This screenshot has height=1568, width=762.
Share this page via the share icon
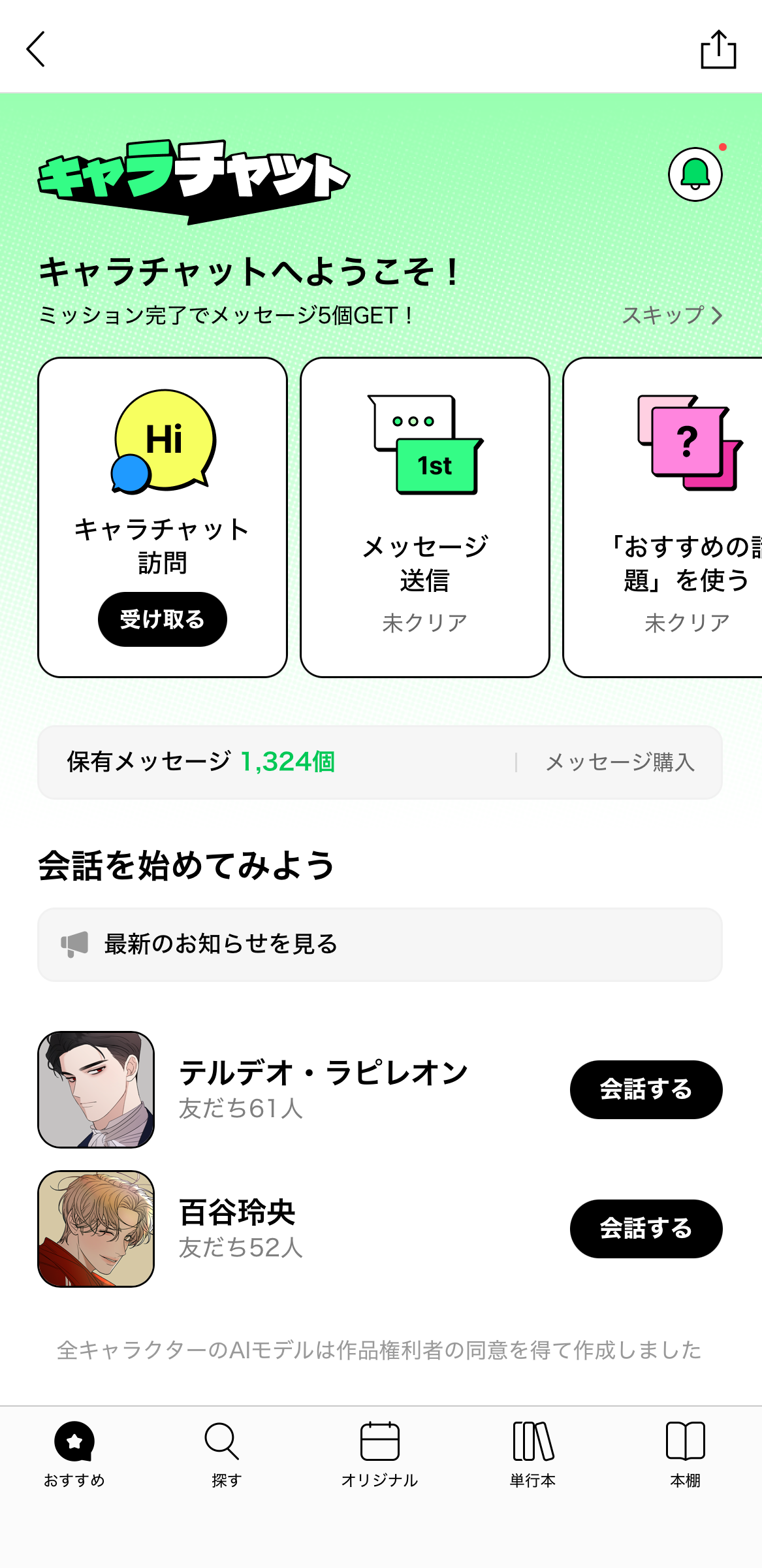(x=718, y=49)
